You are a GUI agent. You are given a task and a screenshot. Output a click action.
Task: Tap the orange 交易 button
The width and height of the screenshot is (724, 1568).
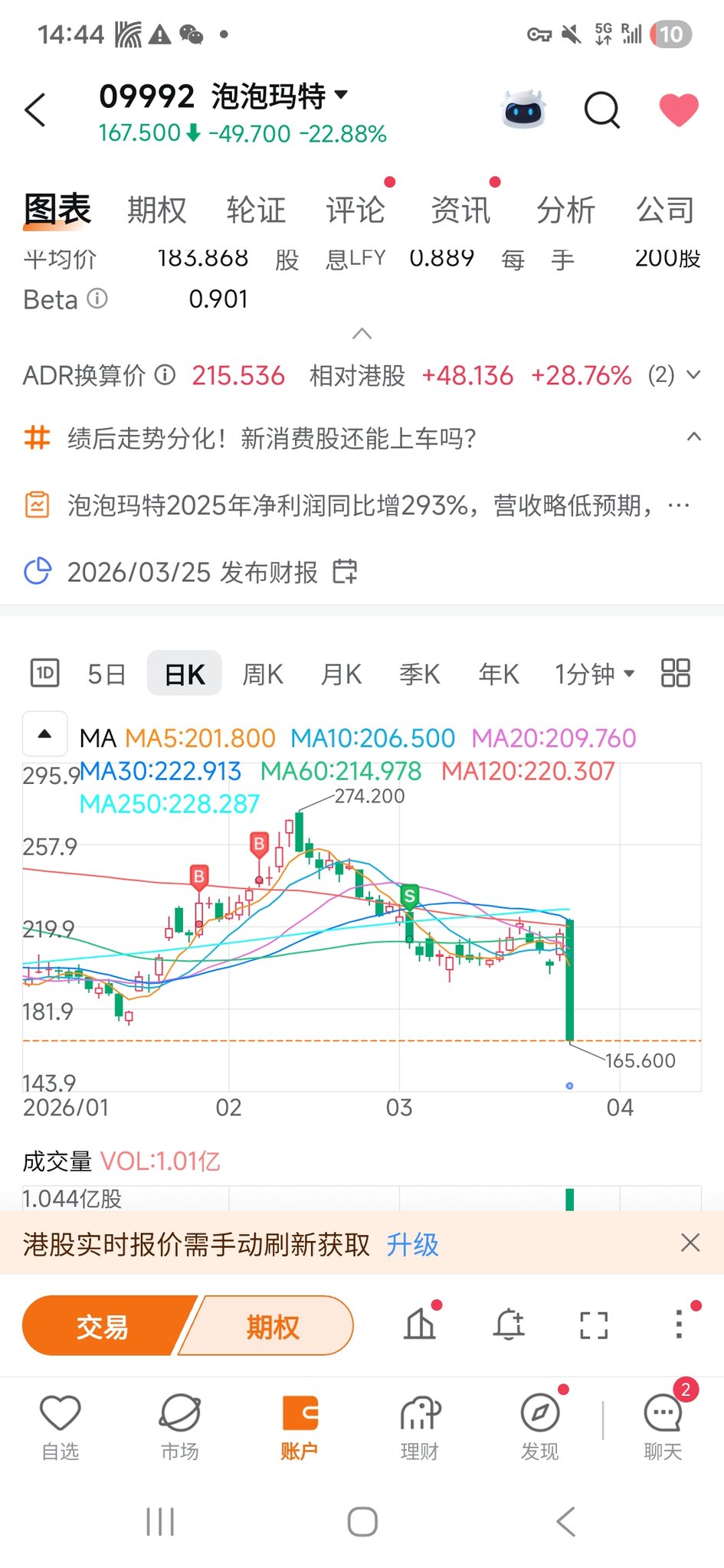tap(103, 1327)
